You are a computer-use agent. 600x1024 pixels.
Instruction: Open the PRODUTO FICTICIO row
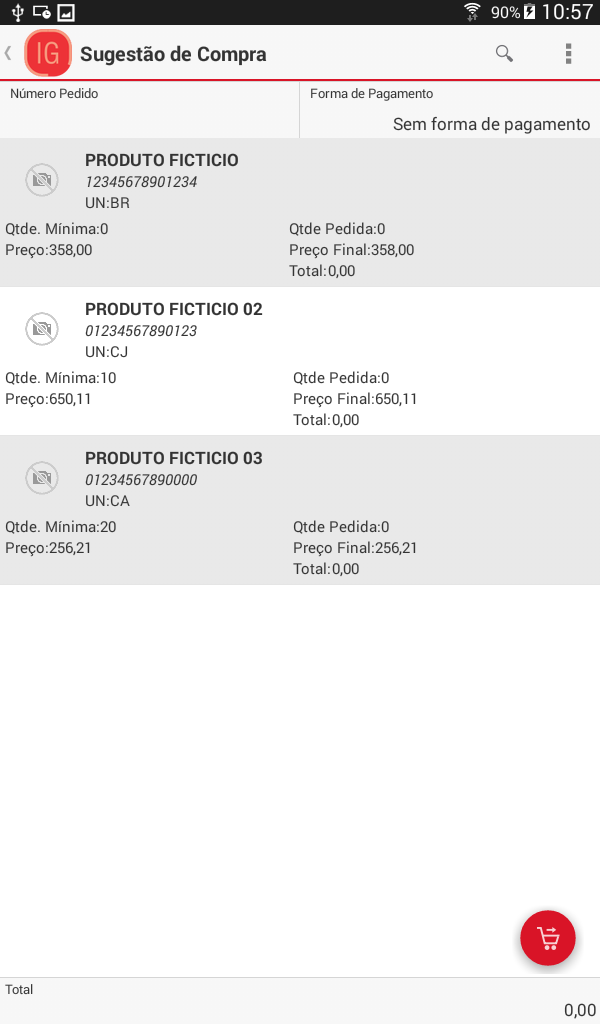coord(300,213)
